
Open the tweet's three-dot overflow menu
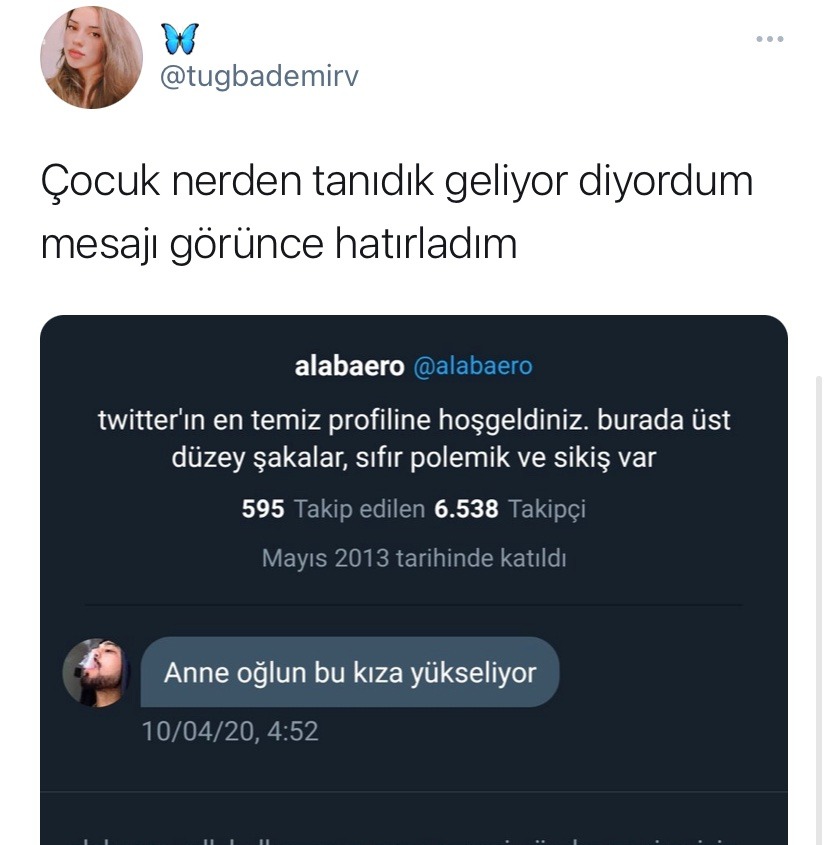[x=769, y=39]
